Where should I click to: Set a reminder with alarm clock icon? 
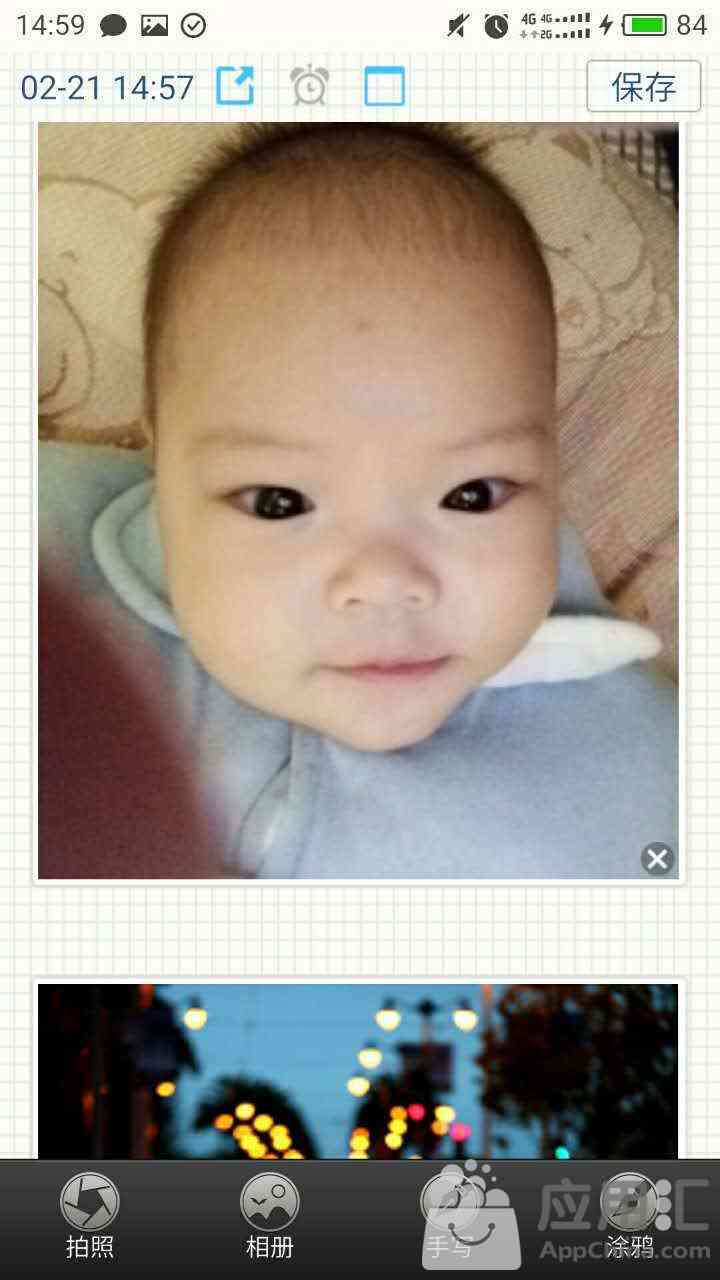310,86
